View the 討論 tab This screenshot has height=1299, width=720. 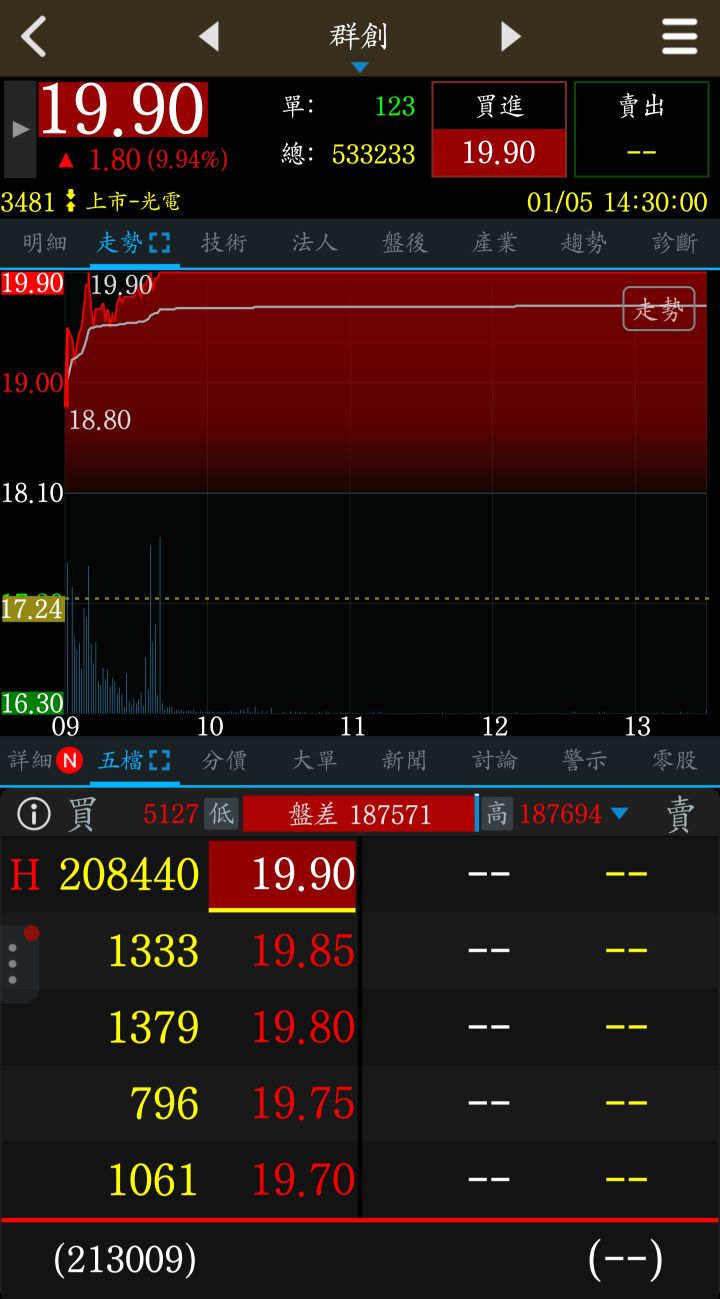pyautogui.click(x=494, y=761)
